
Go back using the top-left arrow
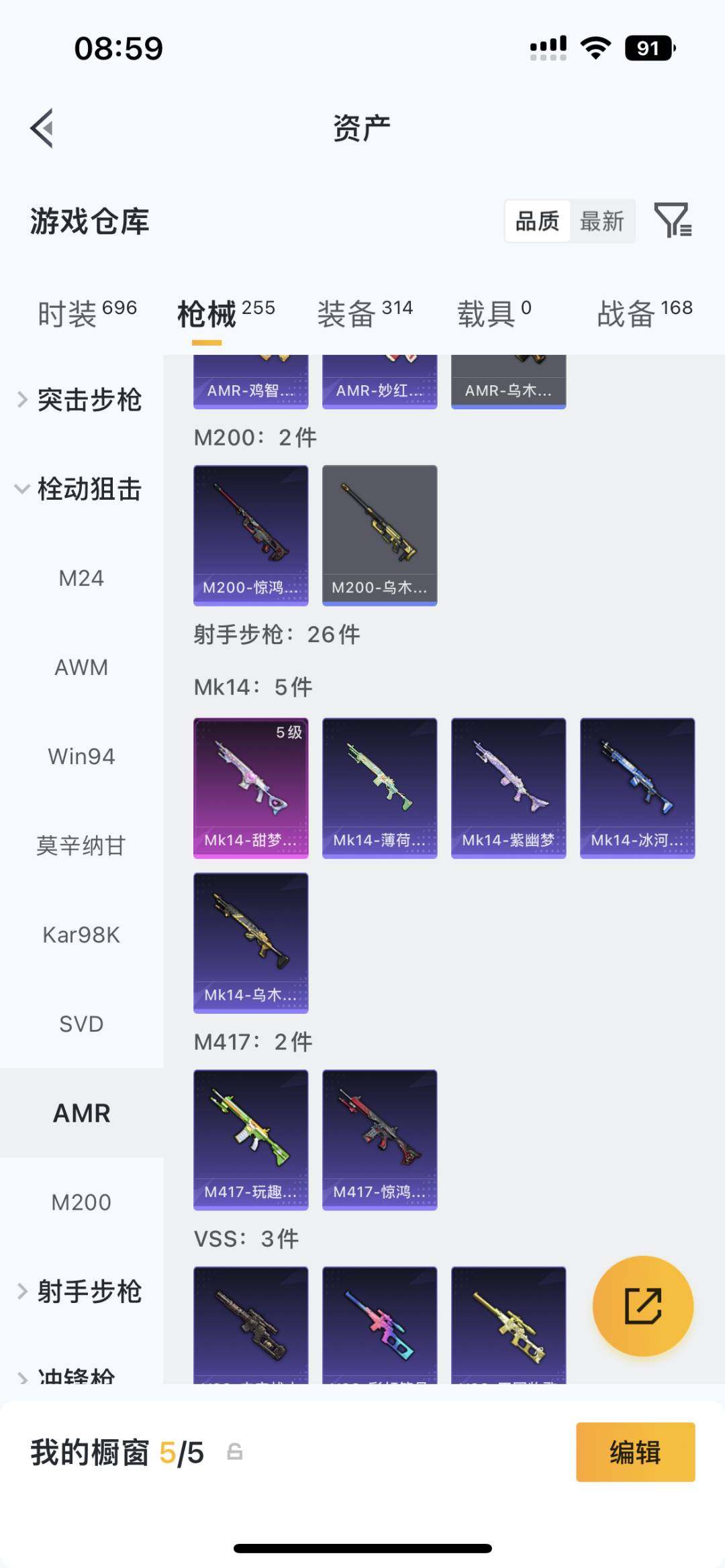point(42,127)
